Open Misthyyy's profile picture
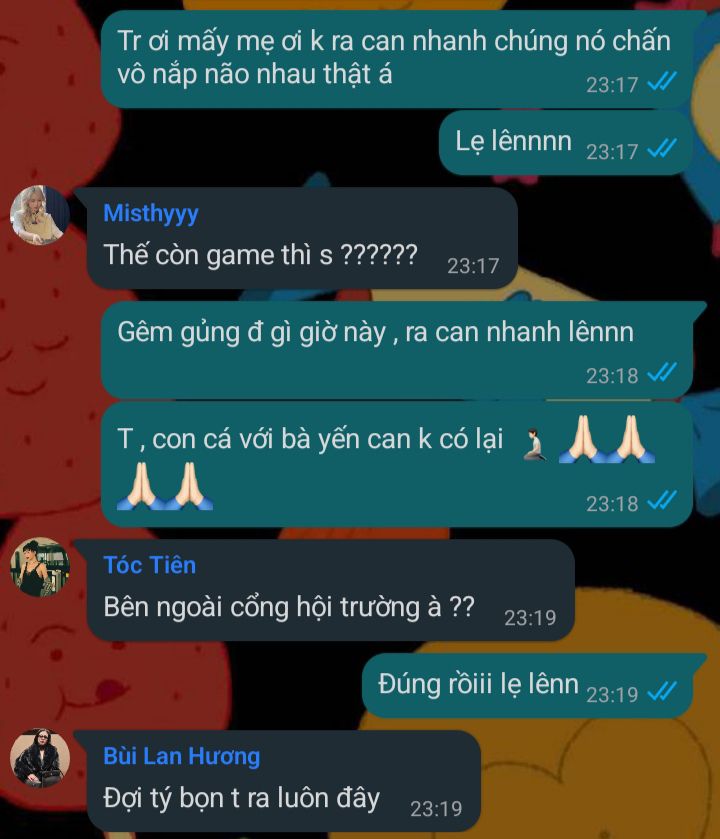This screenshot has width=720, height=839. [40, 215]
